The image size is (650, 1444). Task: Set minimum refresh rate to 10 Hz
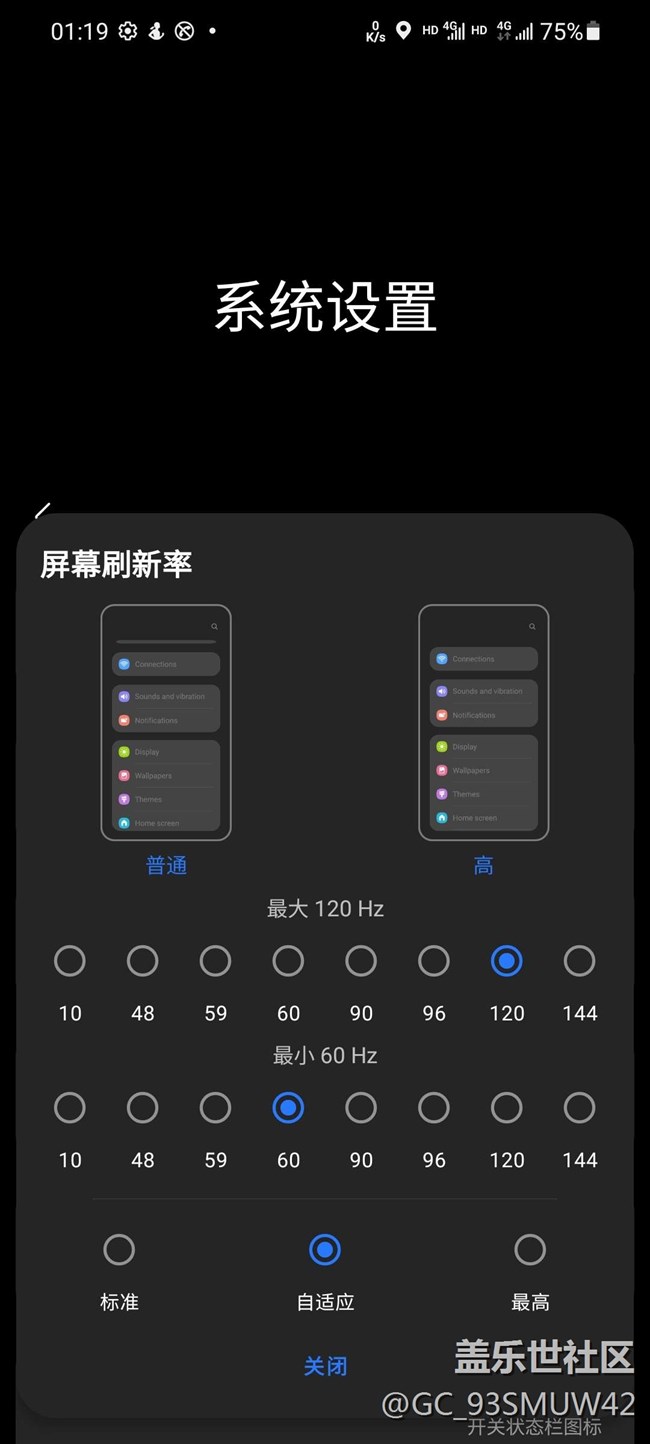click(x=70, y=1108)
